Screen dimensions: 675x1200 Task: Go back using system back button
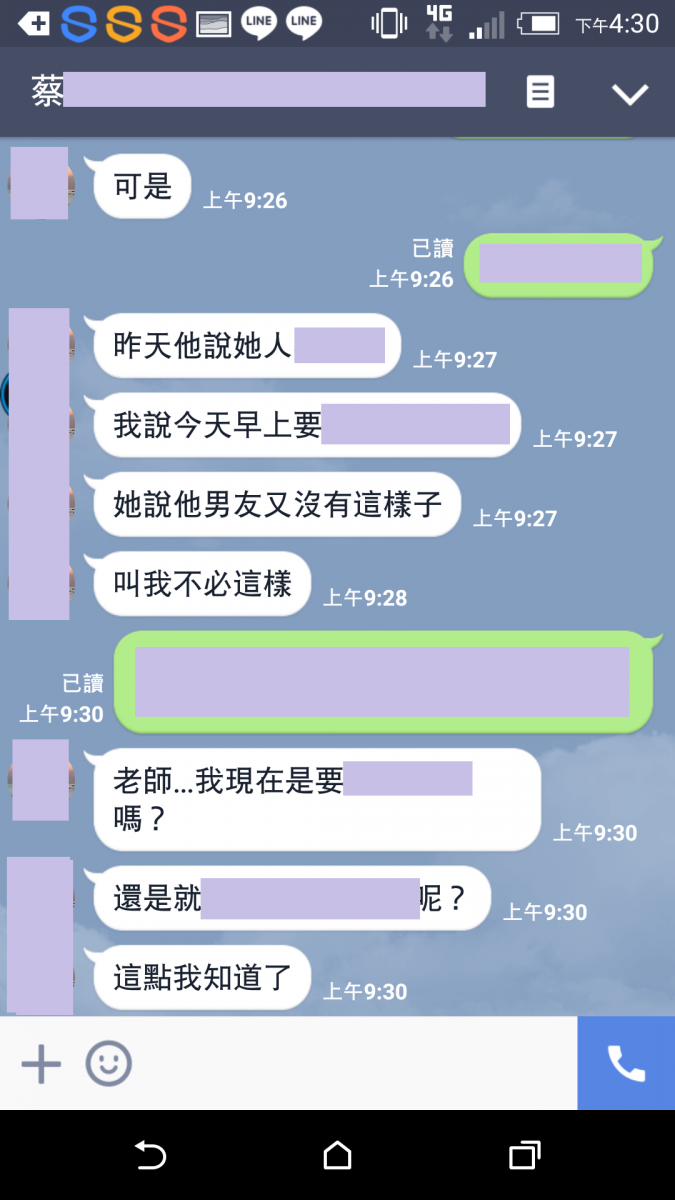point(150,1156)
